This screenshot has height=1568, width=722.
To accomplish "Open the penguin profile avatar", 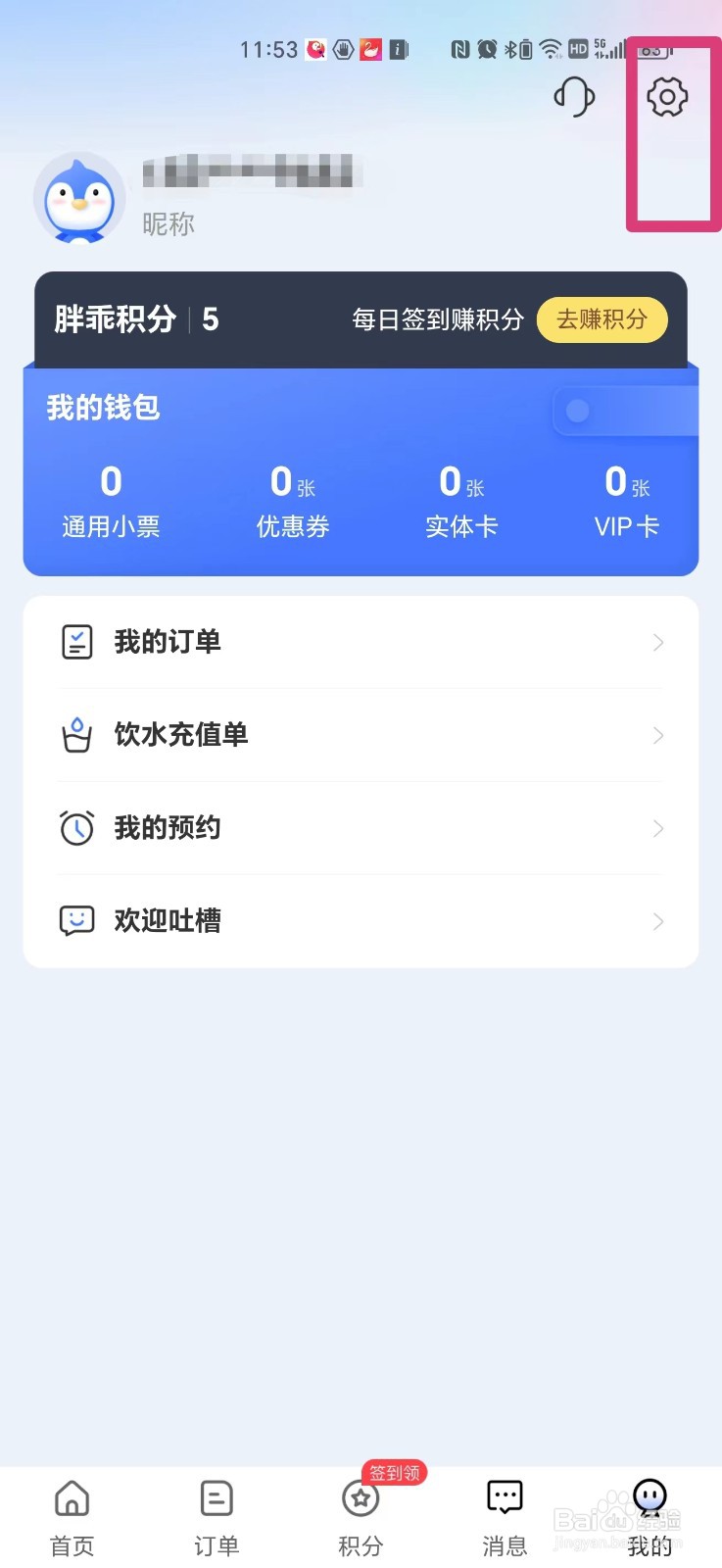I will [x=79, y=199].
